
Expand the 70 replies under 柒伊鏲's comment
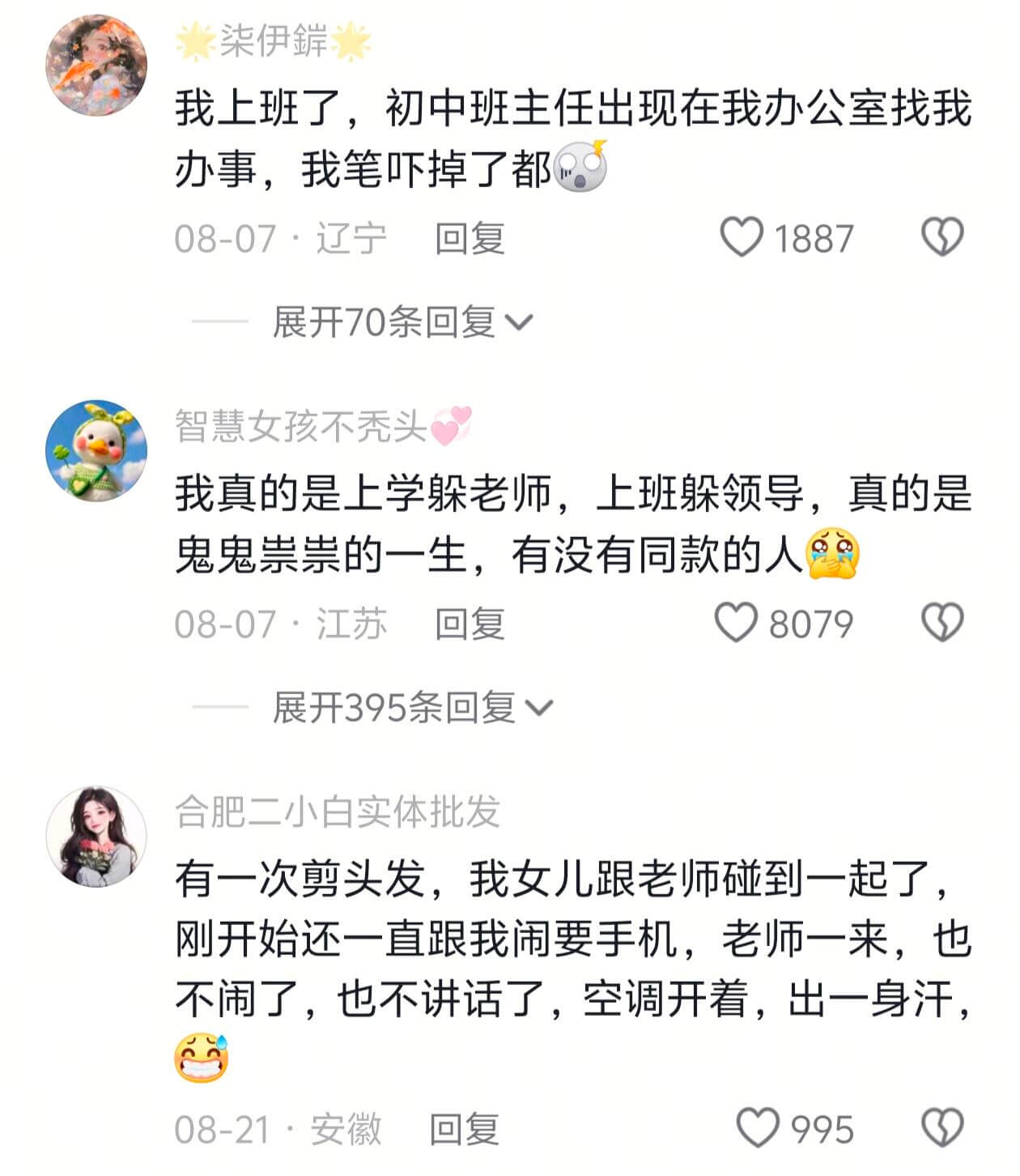(x=385, y=321)
